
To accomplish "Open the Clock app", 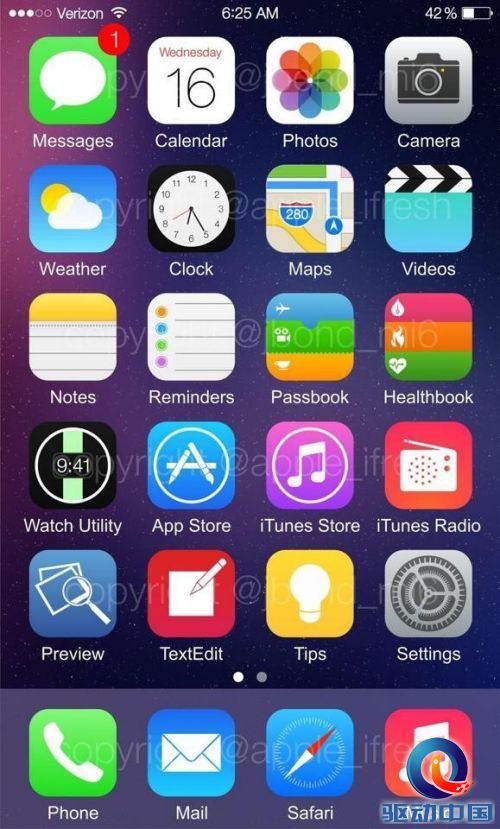I will (191, 209).
